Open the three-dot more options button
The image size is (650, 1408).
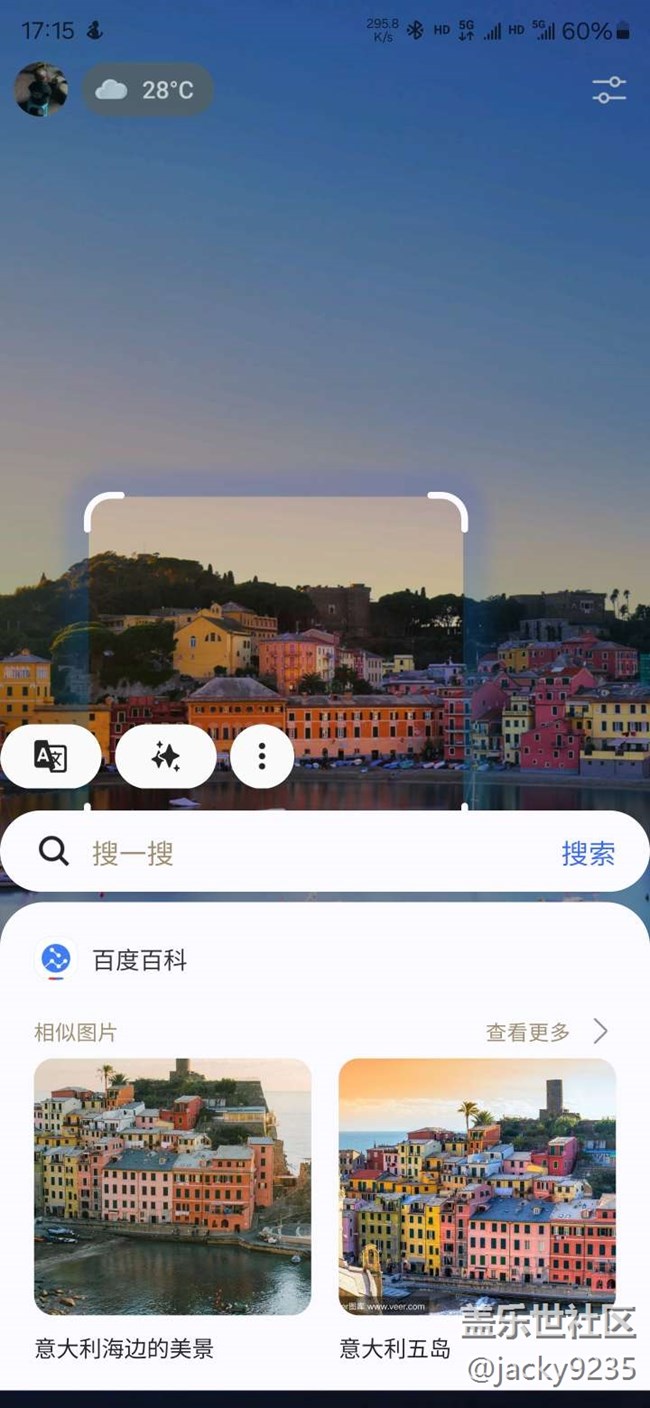(x=262, y=757)
